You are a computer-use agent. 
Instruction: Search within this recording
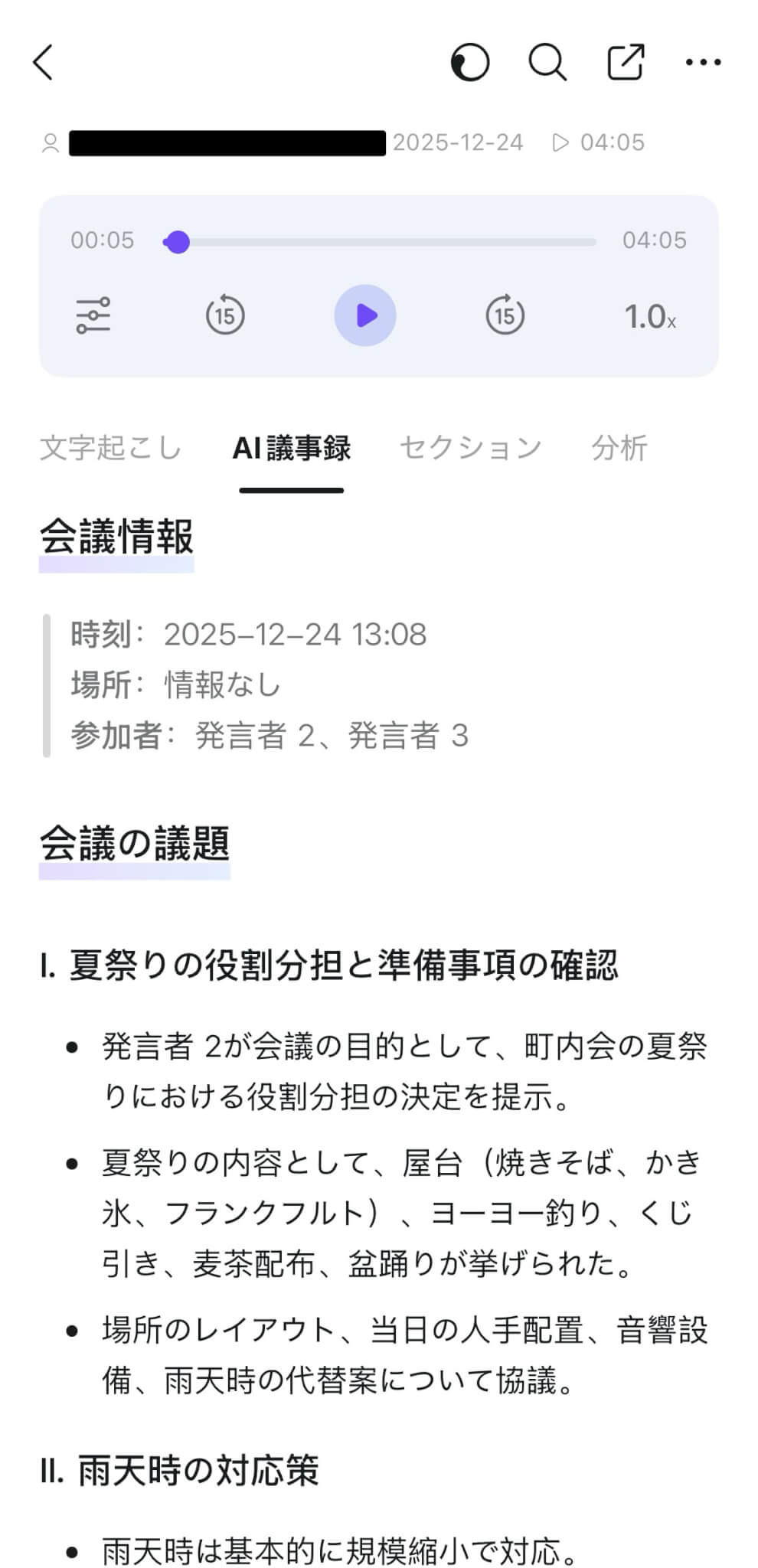[547, 62]
